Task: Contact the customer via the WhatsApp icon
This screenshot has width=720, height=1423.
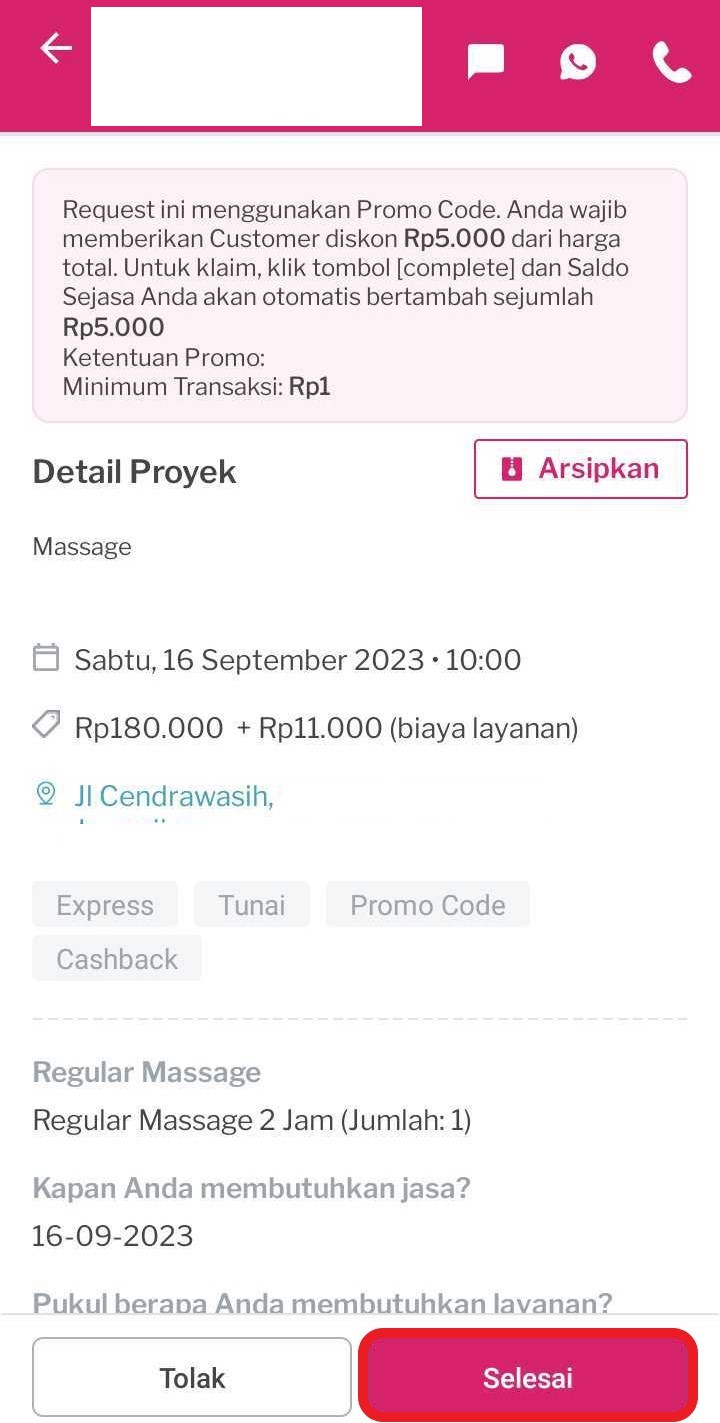Action: point(577,63)
